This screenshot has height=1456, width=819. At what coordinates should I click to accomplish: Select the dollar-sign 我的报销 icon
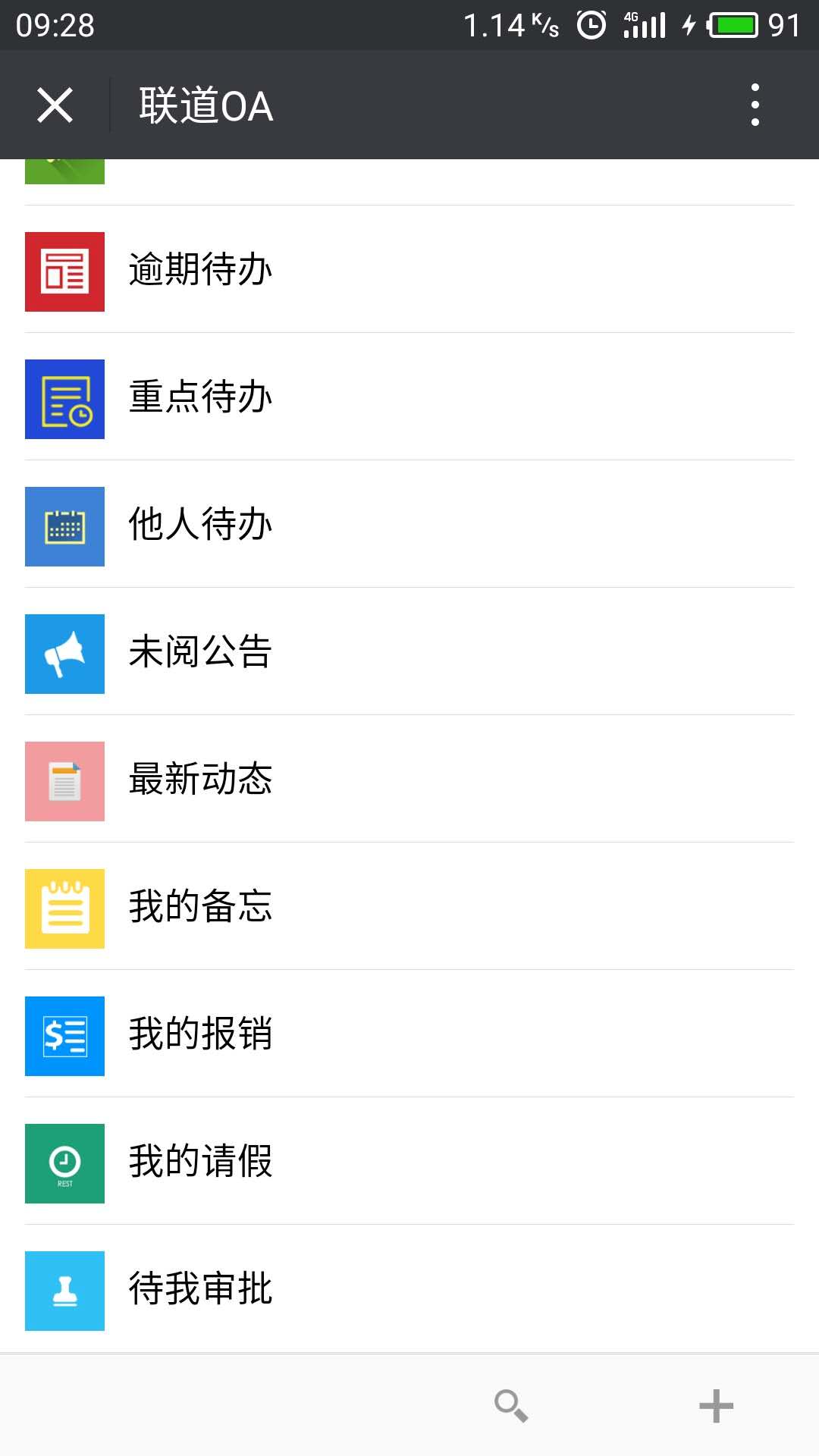click(x=64, y=1036)
